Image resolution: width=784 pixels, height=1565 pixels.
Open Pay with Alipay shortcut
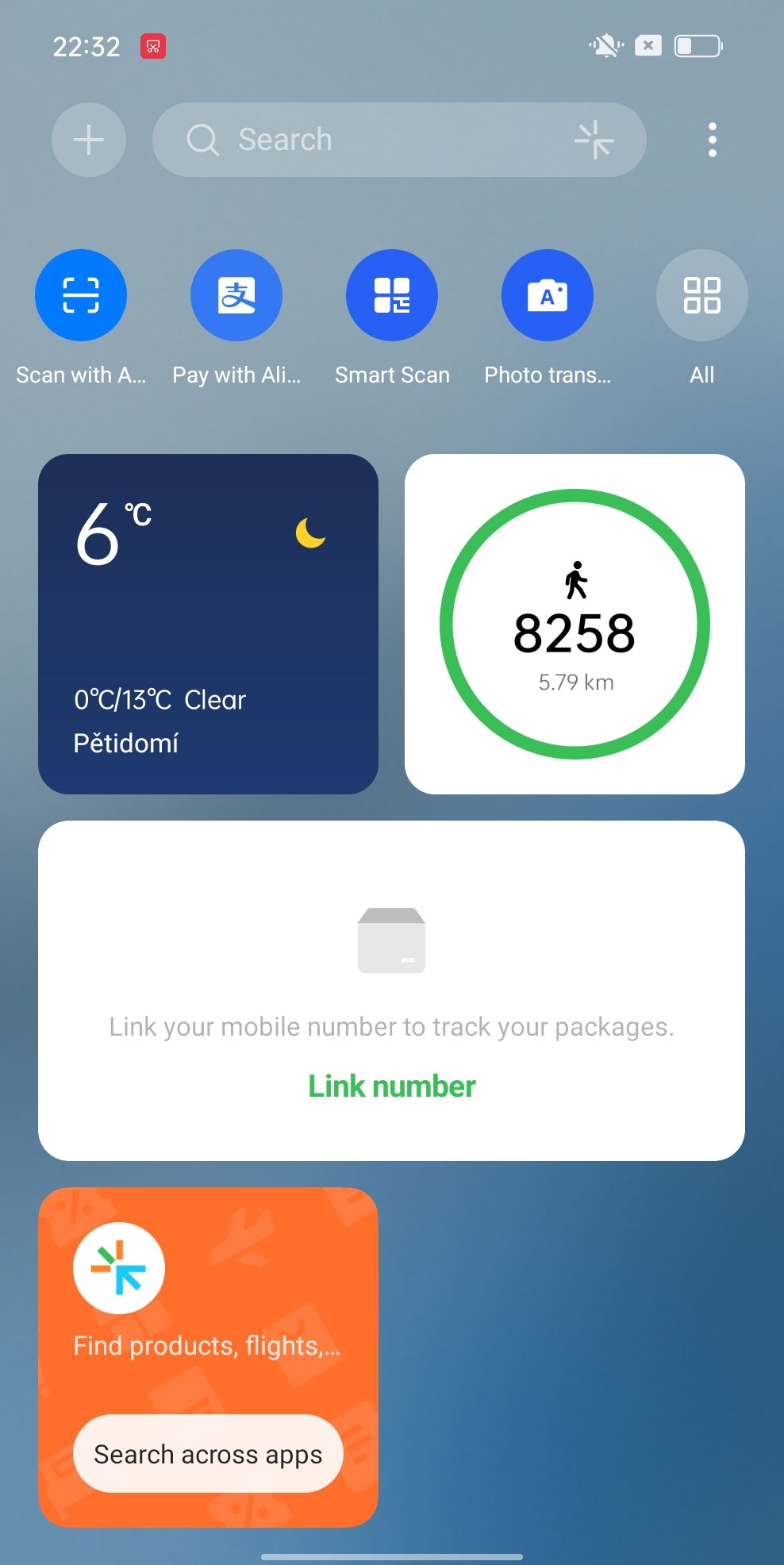click(236, 295)
